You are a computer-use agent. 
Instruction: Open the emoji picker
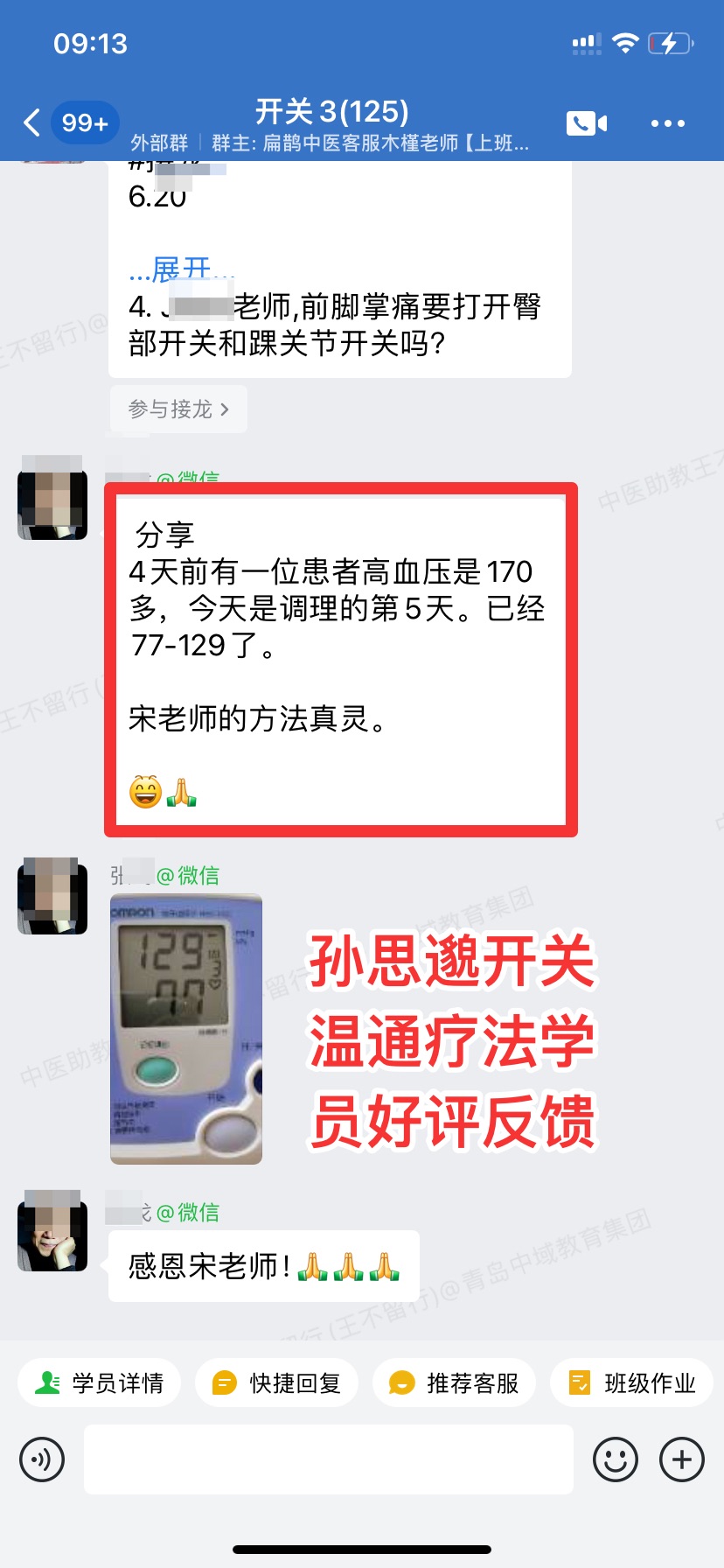616,1459
